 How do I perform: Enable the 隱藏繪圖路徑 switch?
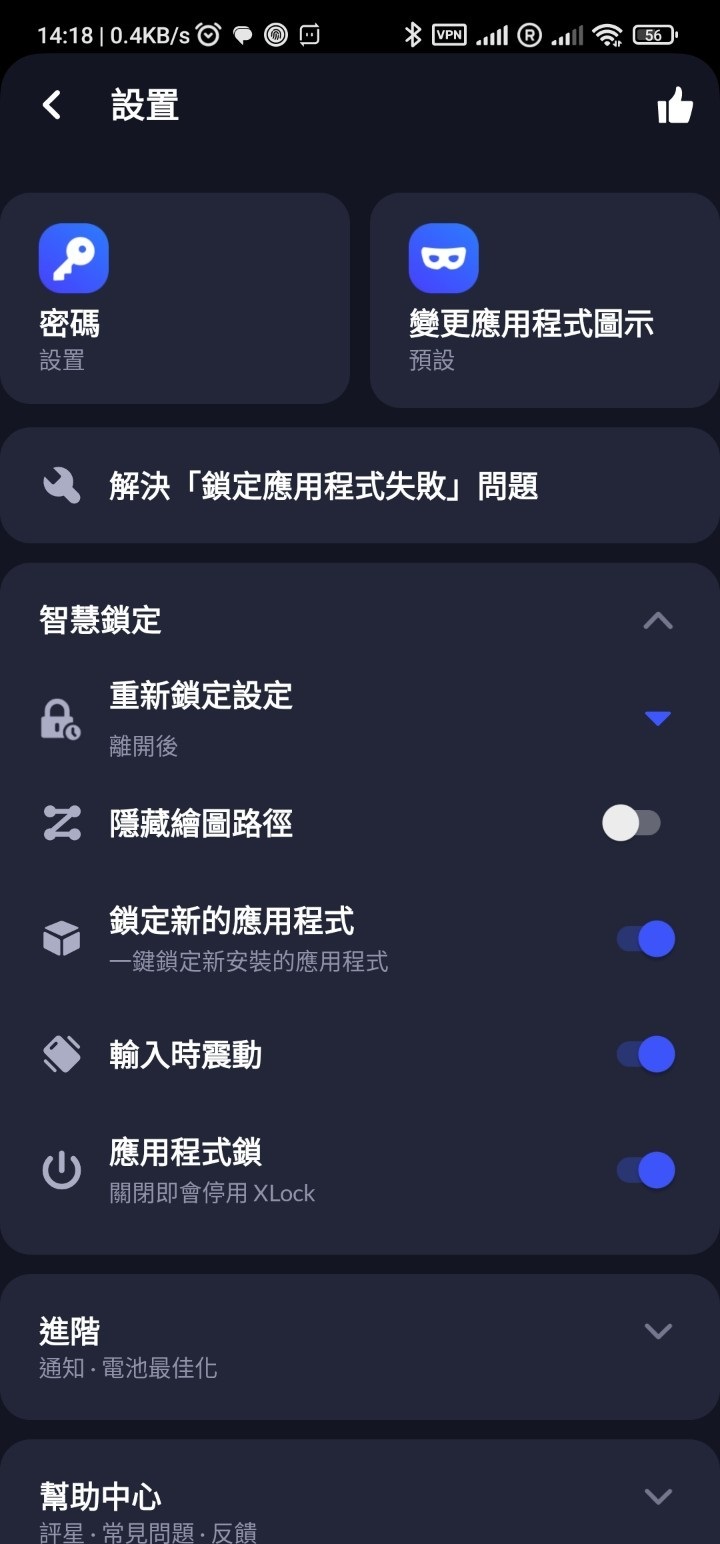[634, 822]
